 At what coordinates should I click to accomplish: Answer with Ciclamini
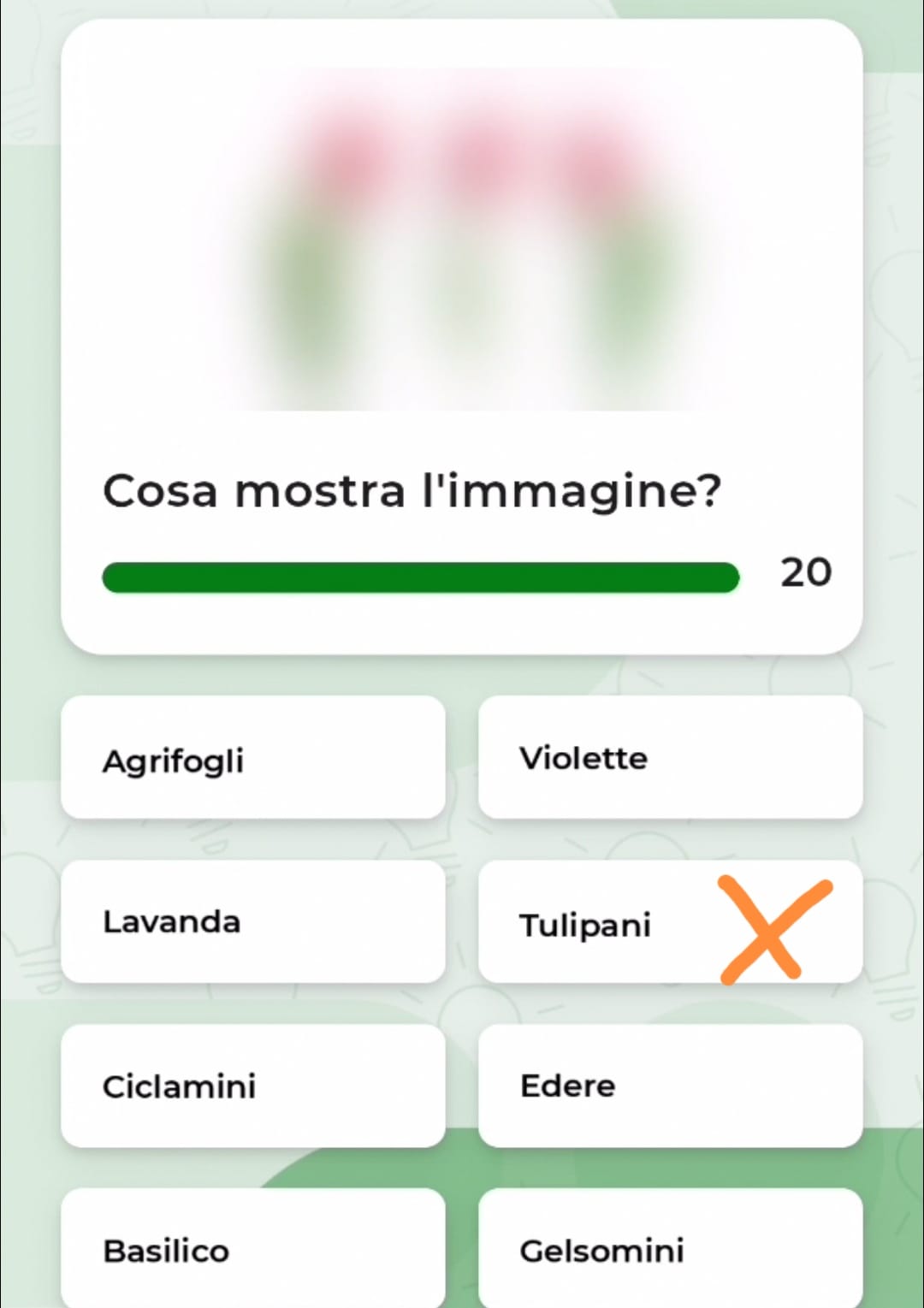click(x=253, y=1086)
